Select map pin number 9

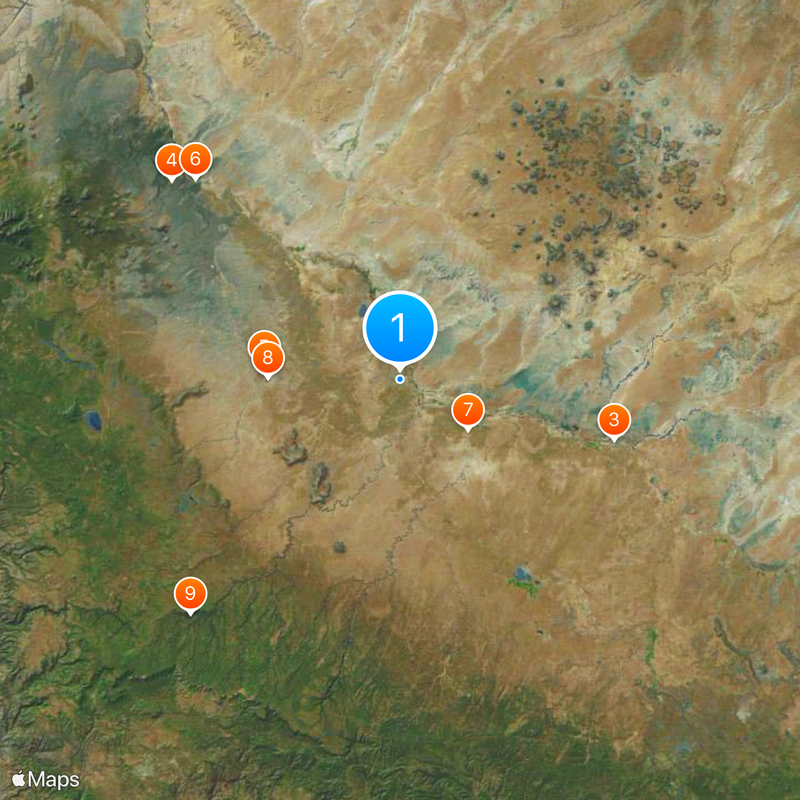coord(189,594)
